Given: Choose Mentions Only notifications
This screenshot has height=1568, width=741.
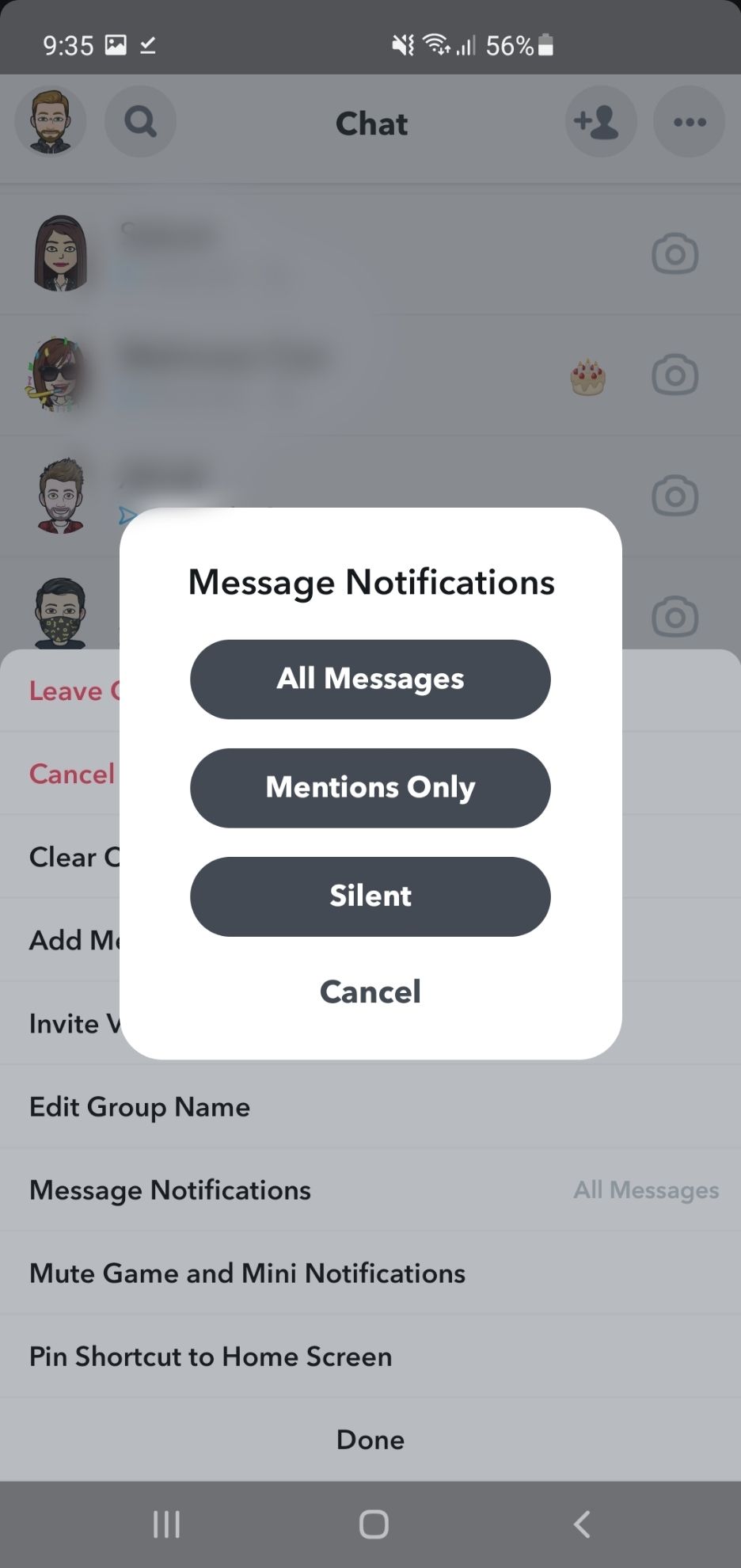Looking at the screenshot, I should click(370, 787).
